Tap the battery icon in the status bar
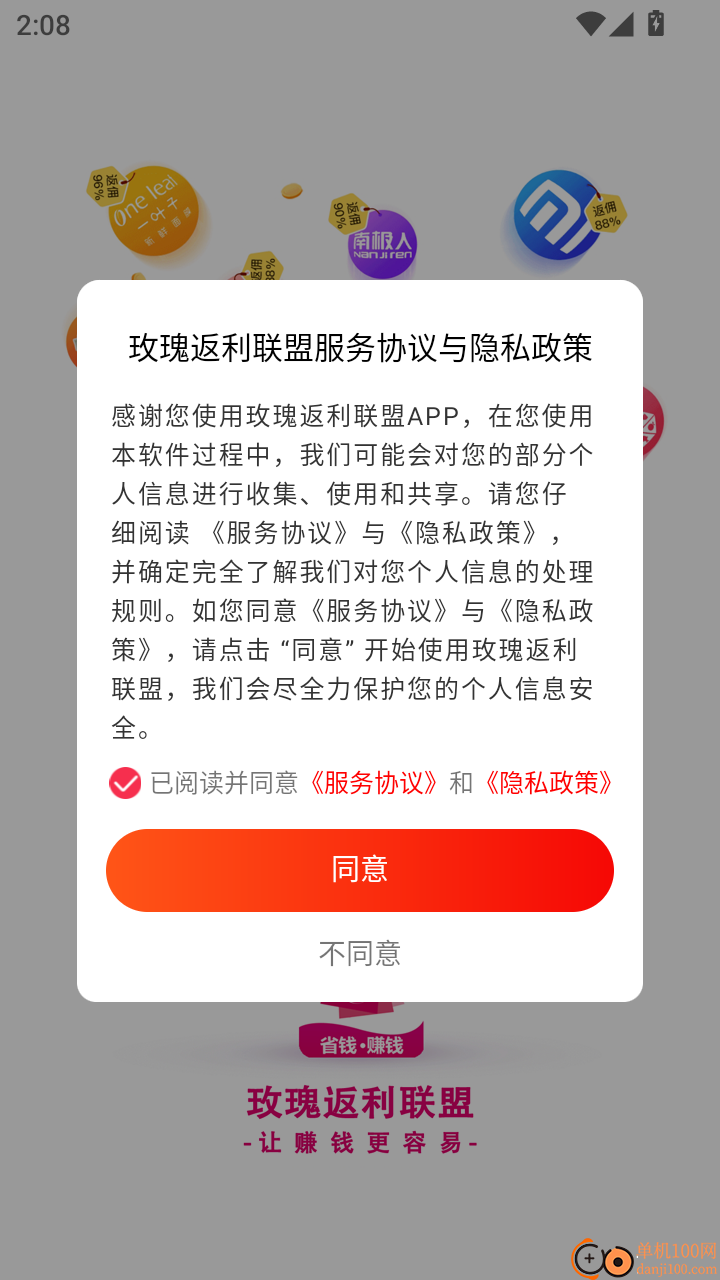This screenshot has width=720, height=1280. click(657, 24)
